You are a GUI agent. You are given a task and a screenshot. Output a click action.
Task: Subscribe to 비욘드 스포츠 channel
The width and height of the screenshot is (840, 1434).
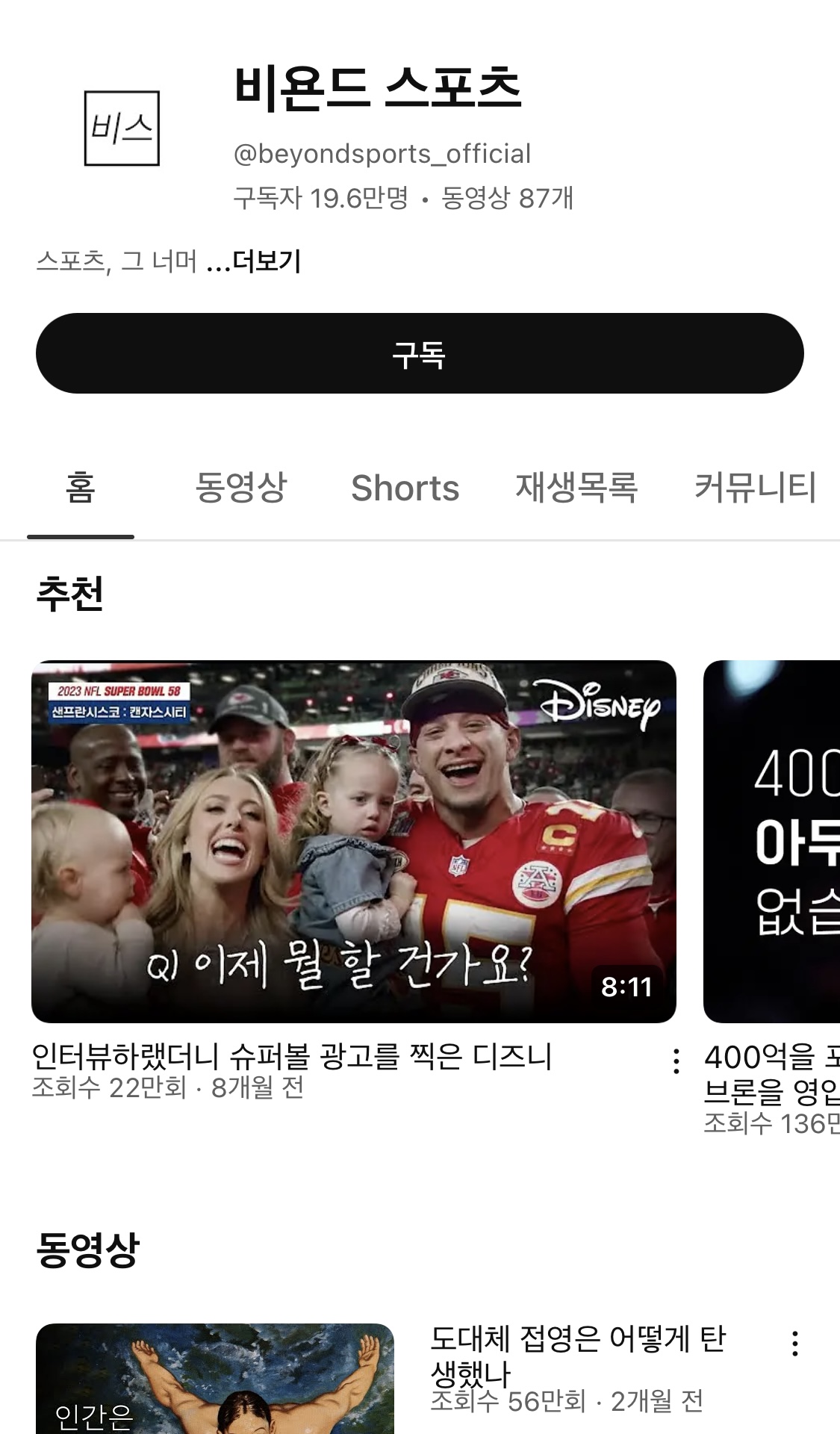click(x=420, y=353)
